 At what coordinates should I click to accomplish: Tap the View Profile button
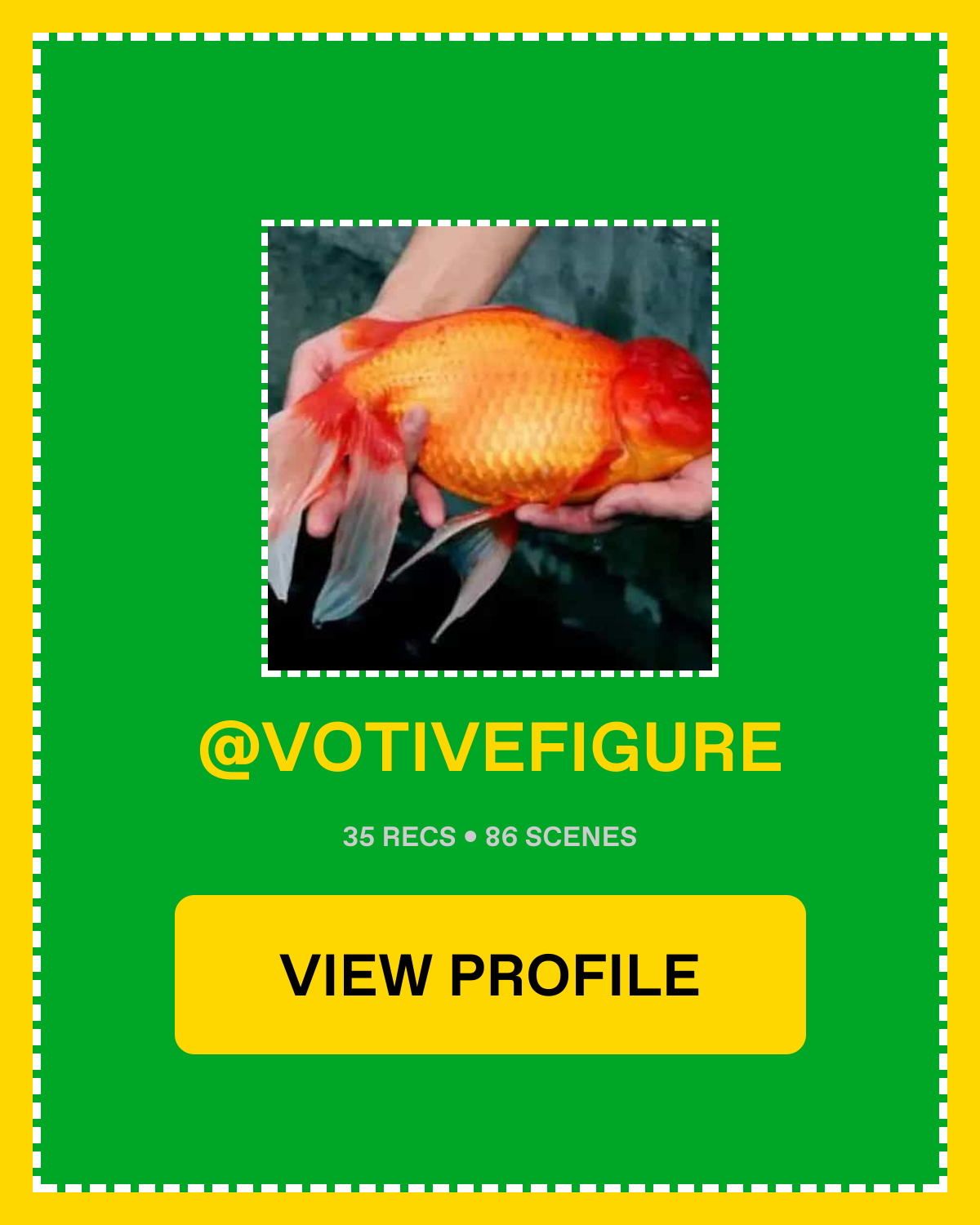click(490, 974)
